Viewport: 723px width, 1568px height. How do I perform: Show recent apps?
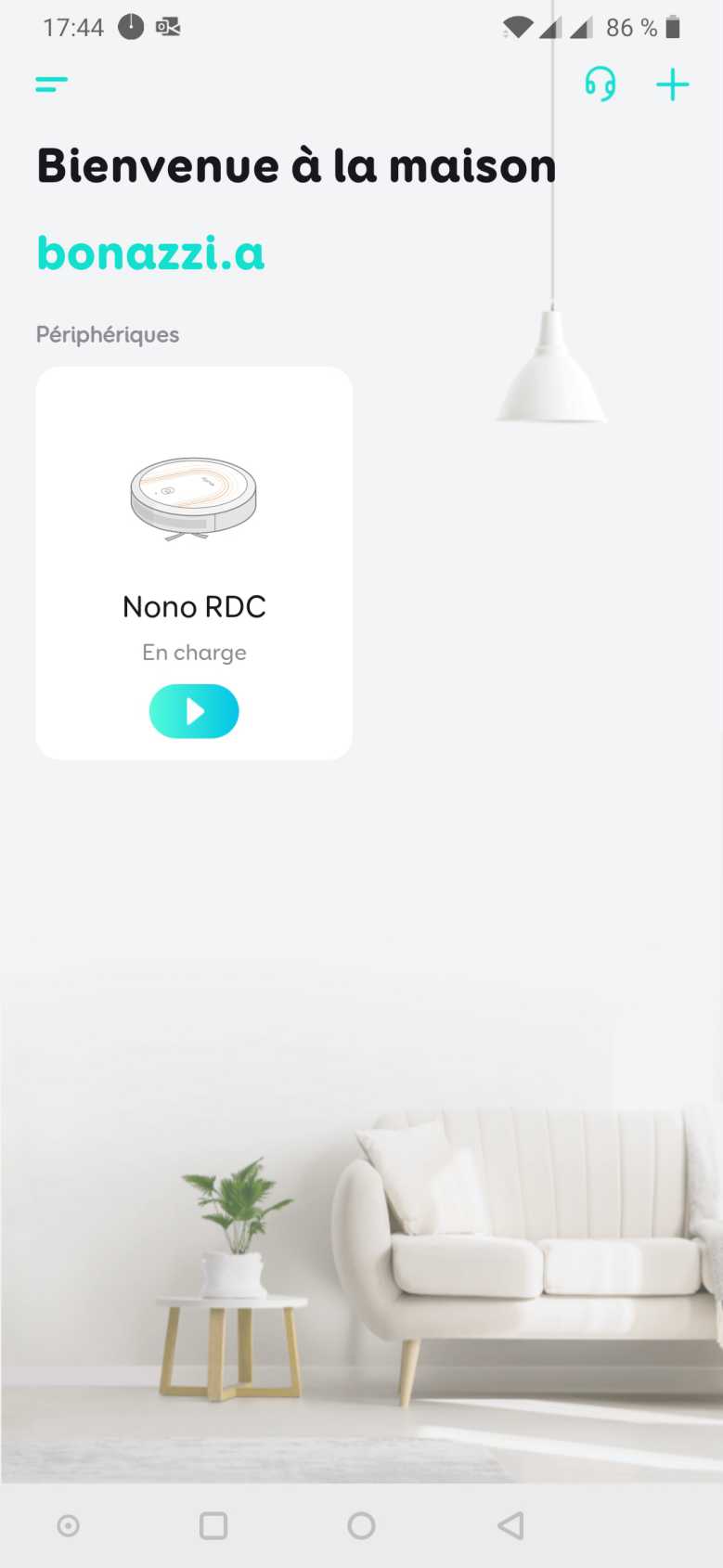213,1525
